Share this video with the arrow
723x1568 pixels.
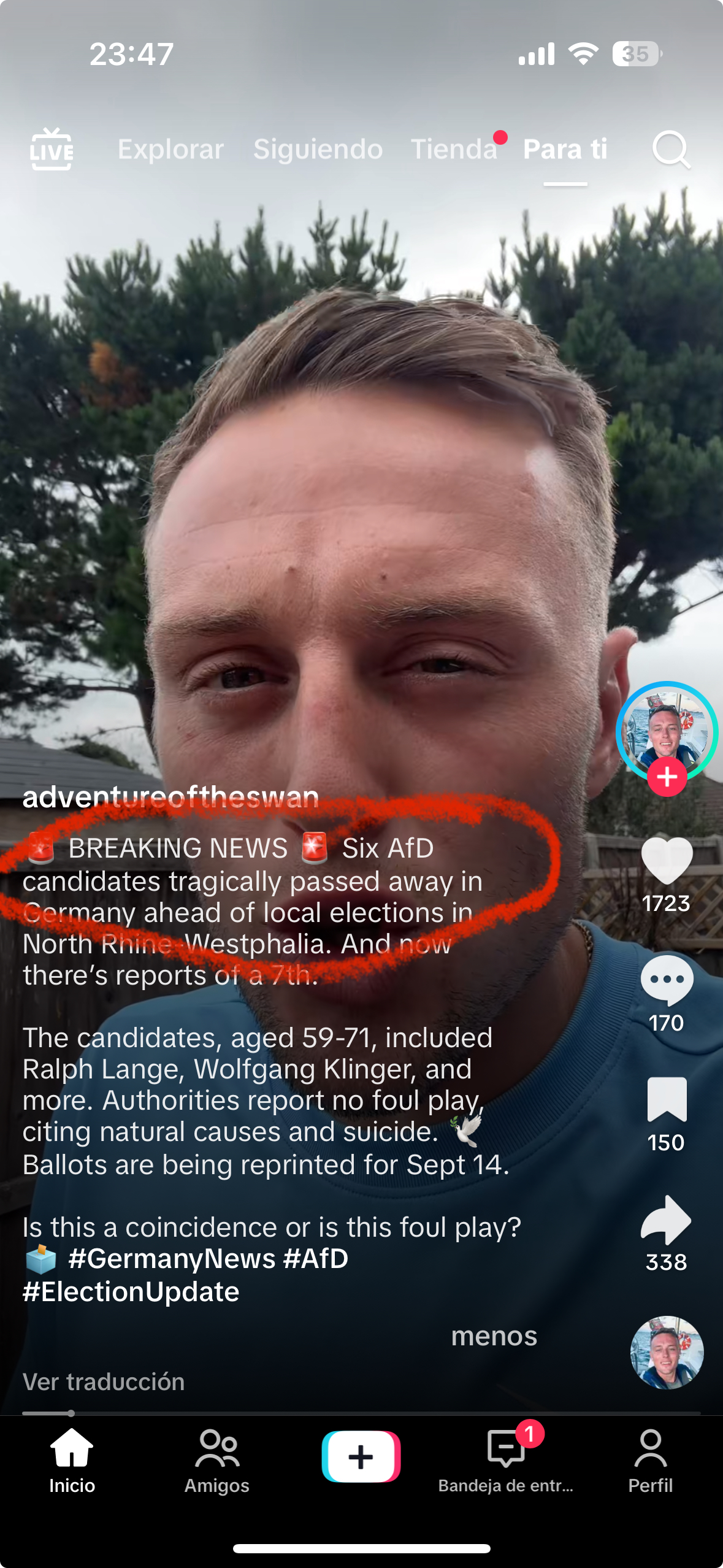[666, 1220]
